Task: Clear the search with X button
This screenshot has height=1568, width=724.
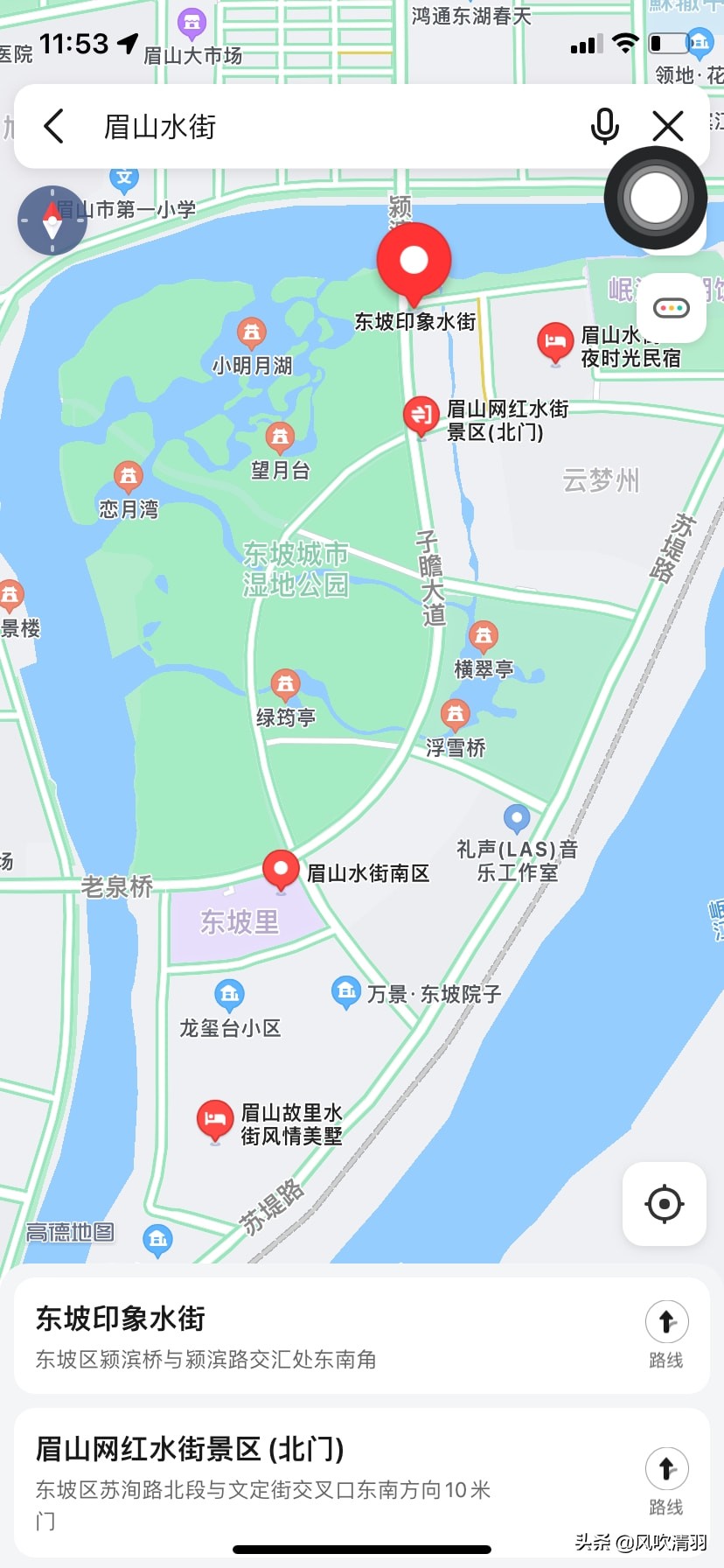Action: (668, 127)
